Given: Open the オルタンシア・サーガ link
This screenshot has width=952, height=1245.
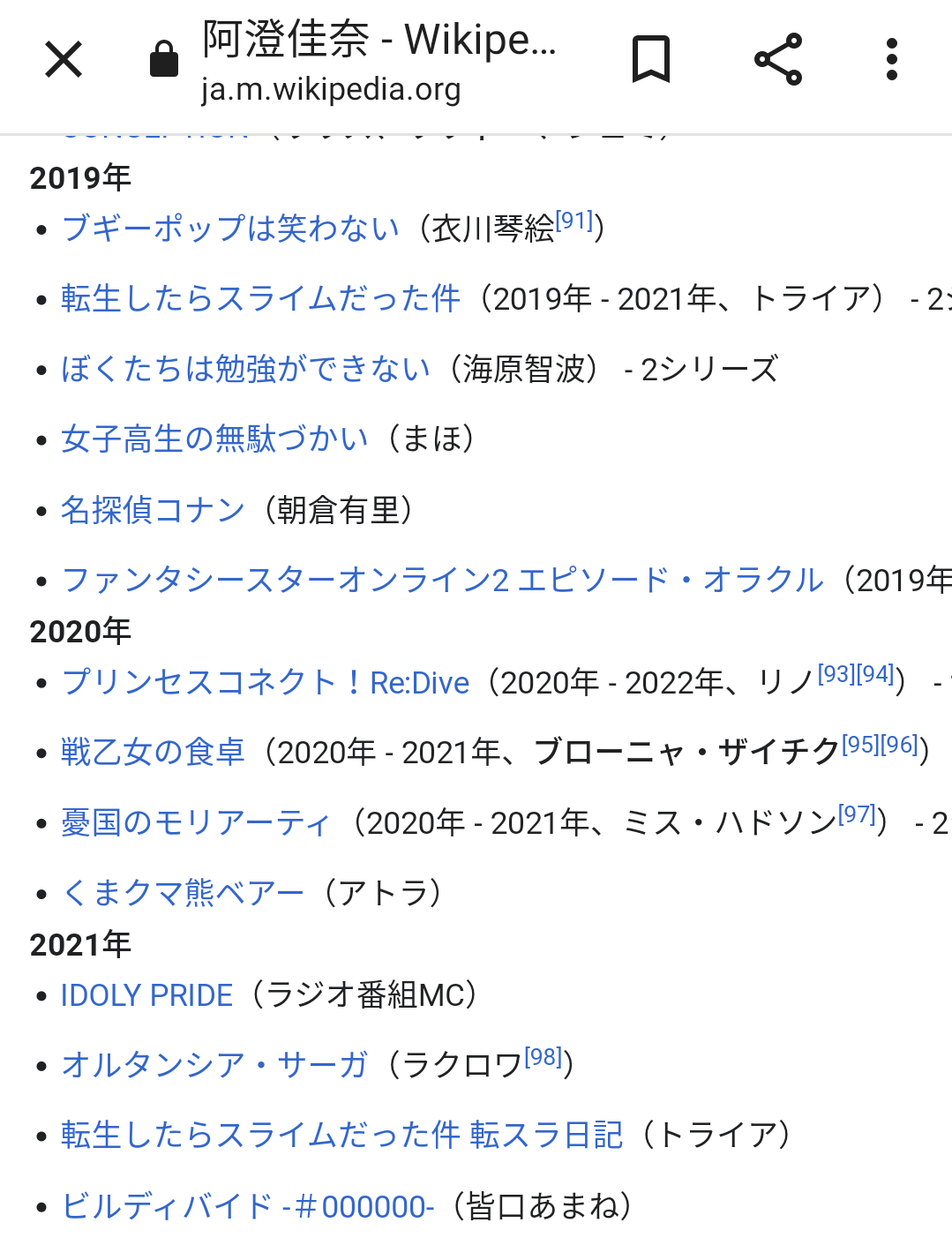Looking at the screenshot, I should [214, 1065].
